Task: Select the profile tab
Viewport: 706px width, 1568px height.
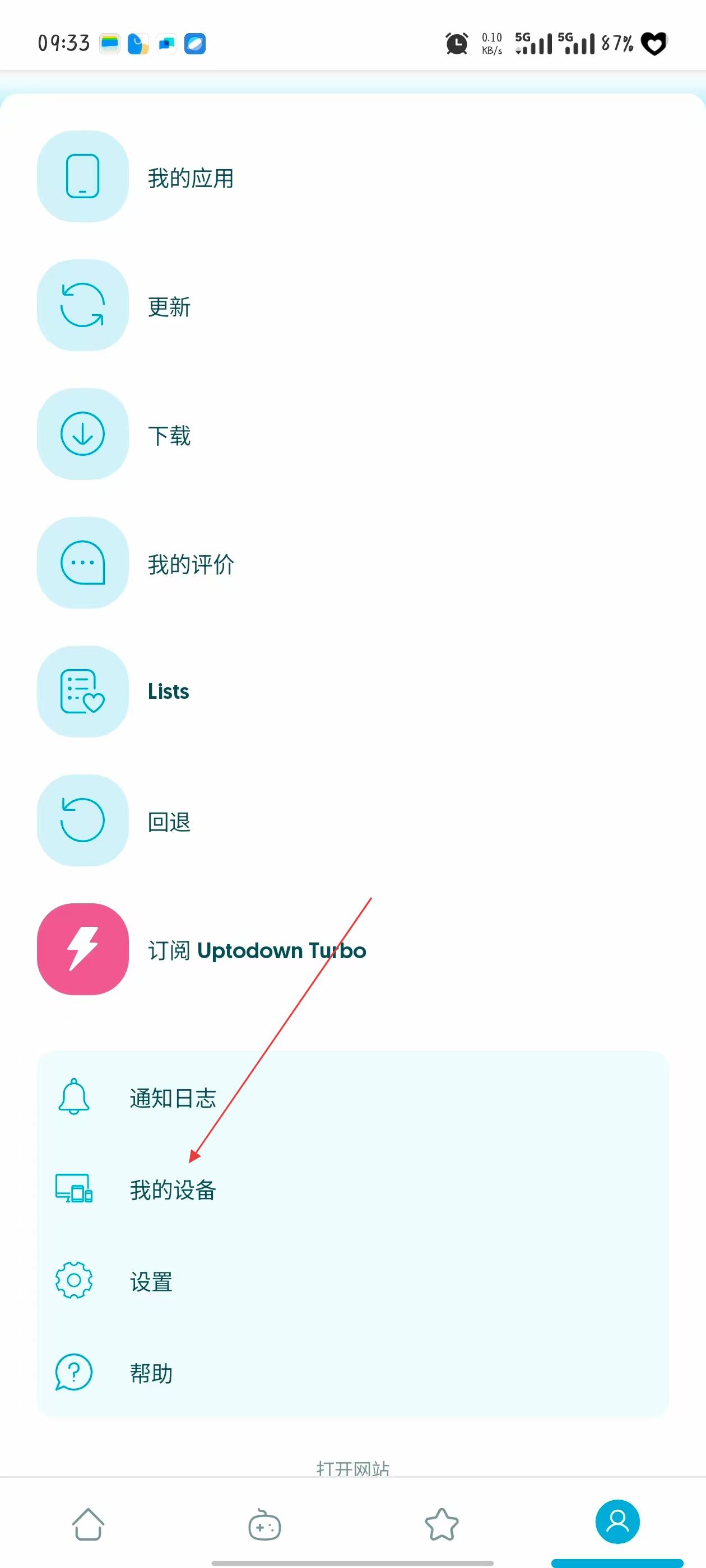Action: pos(617,1522)
